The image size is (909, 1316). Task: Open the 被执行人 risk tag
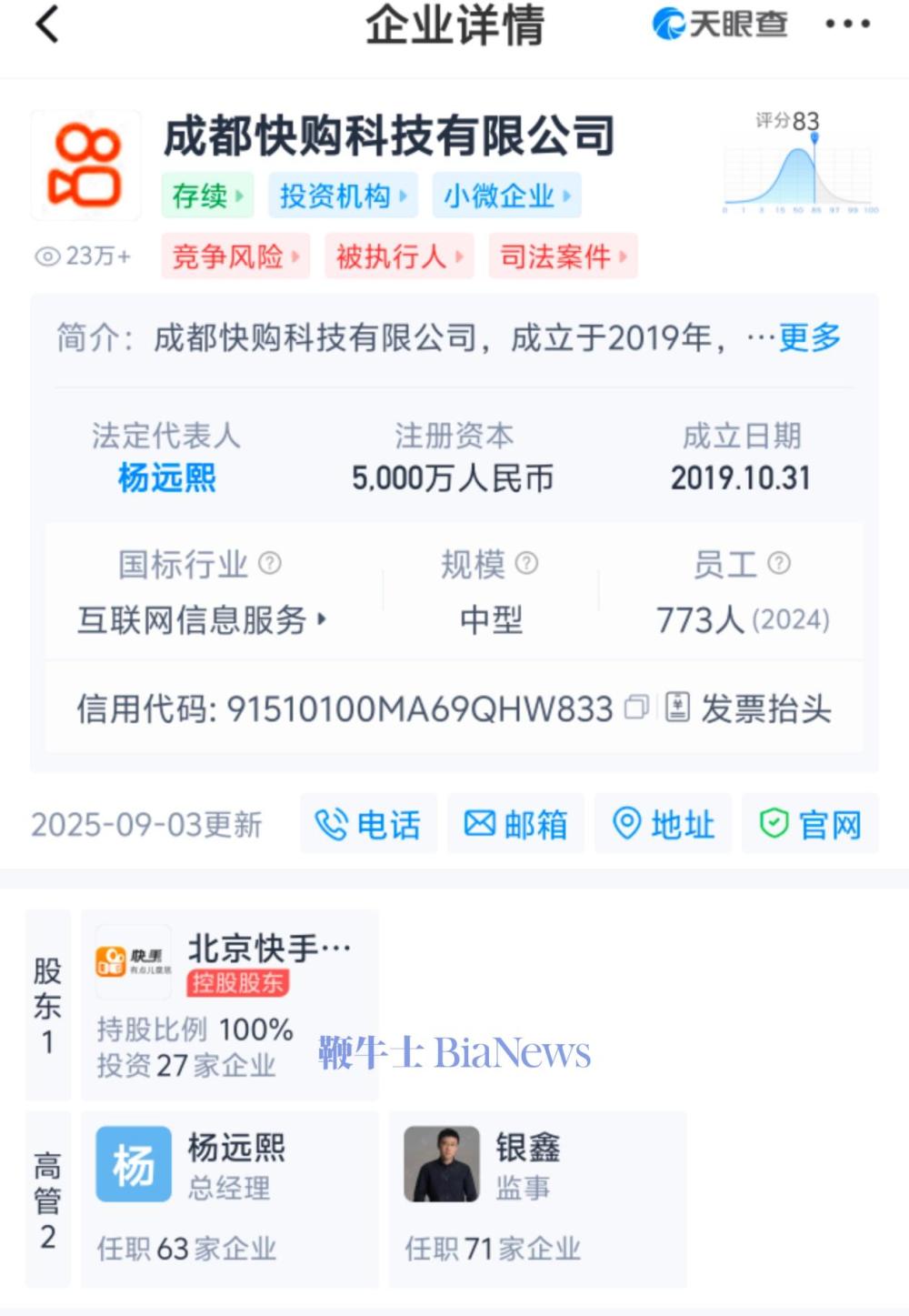(399, 256)
